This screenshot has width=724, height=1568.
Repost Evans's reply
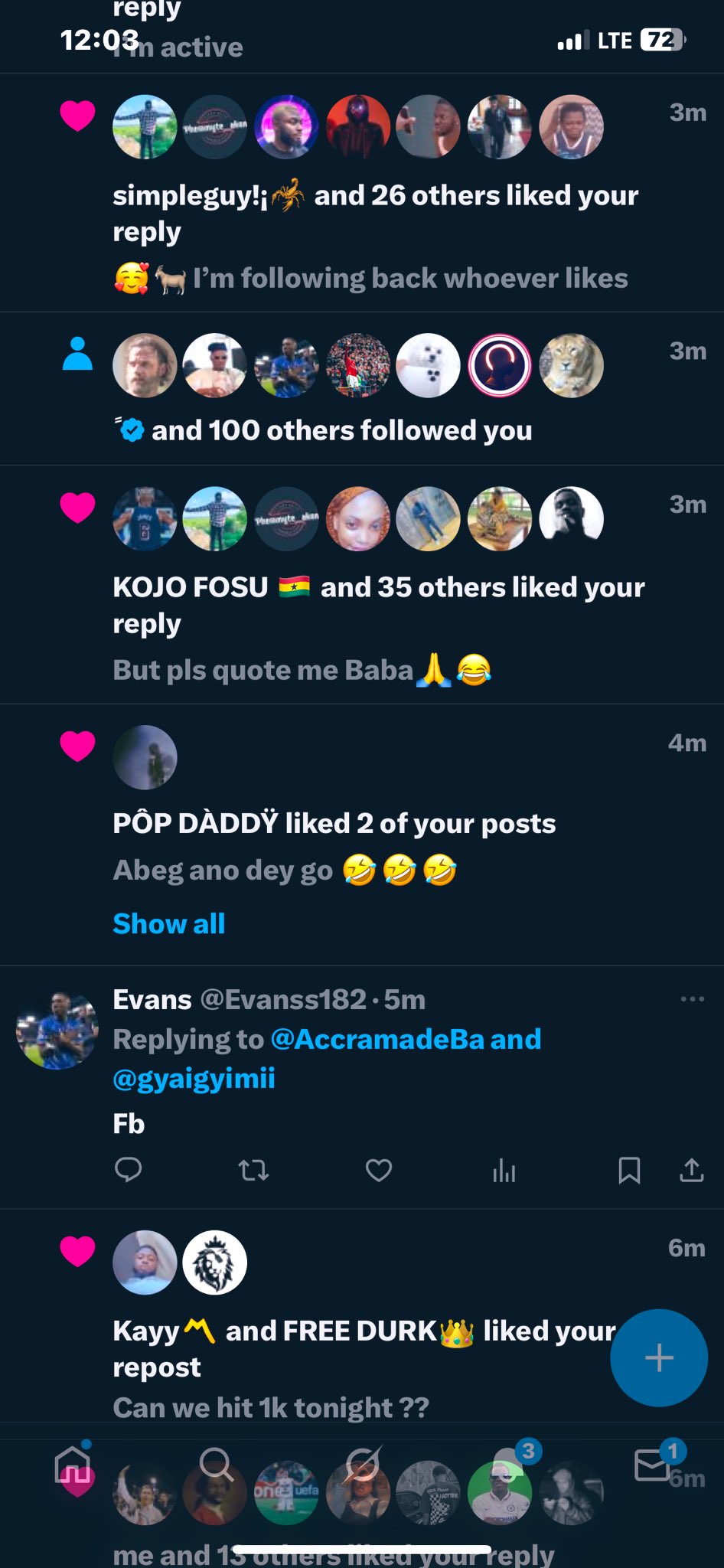tap(253, 1170)
